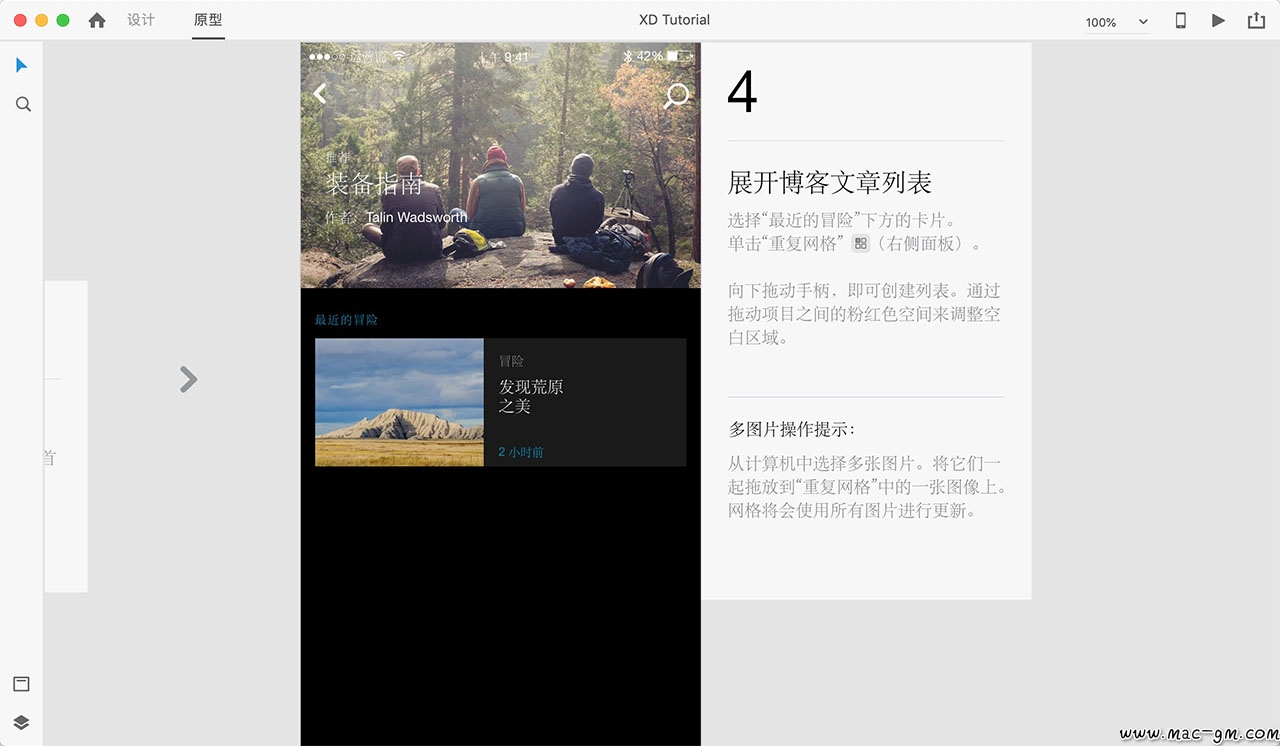This screenshot has height=746, width=1280.
Task: Click the back arrow on the artboard
Action: pyautogui.click(x=320, y=94)
